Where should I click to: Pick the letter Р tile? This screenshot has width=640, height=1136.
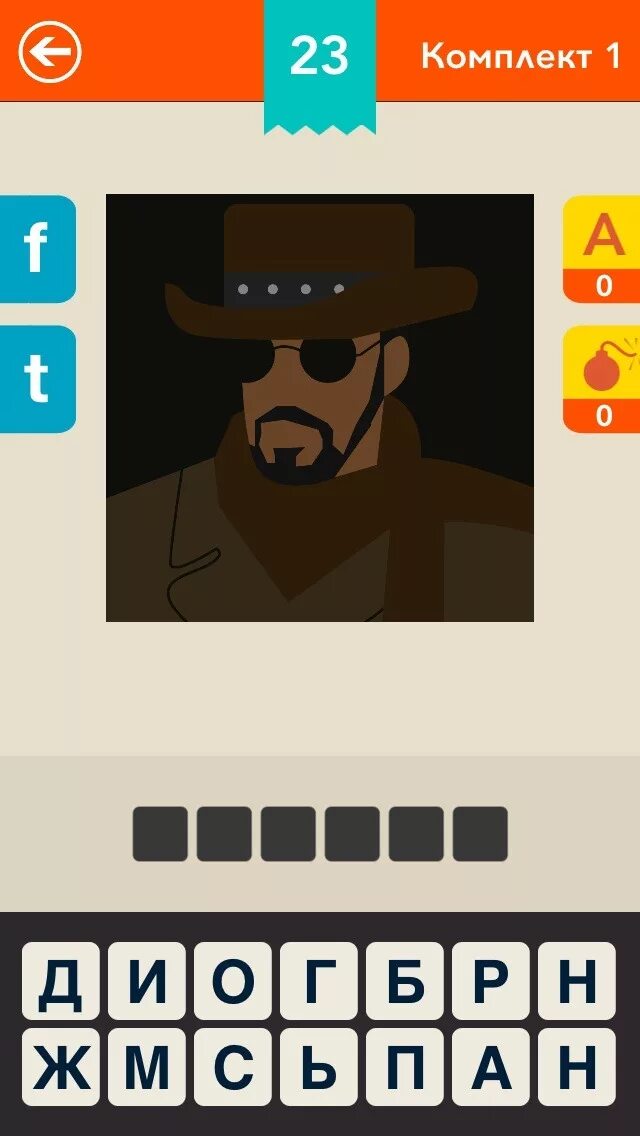[491, 981]
